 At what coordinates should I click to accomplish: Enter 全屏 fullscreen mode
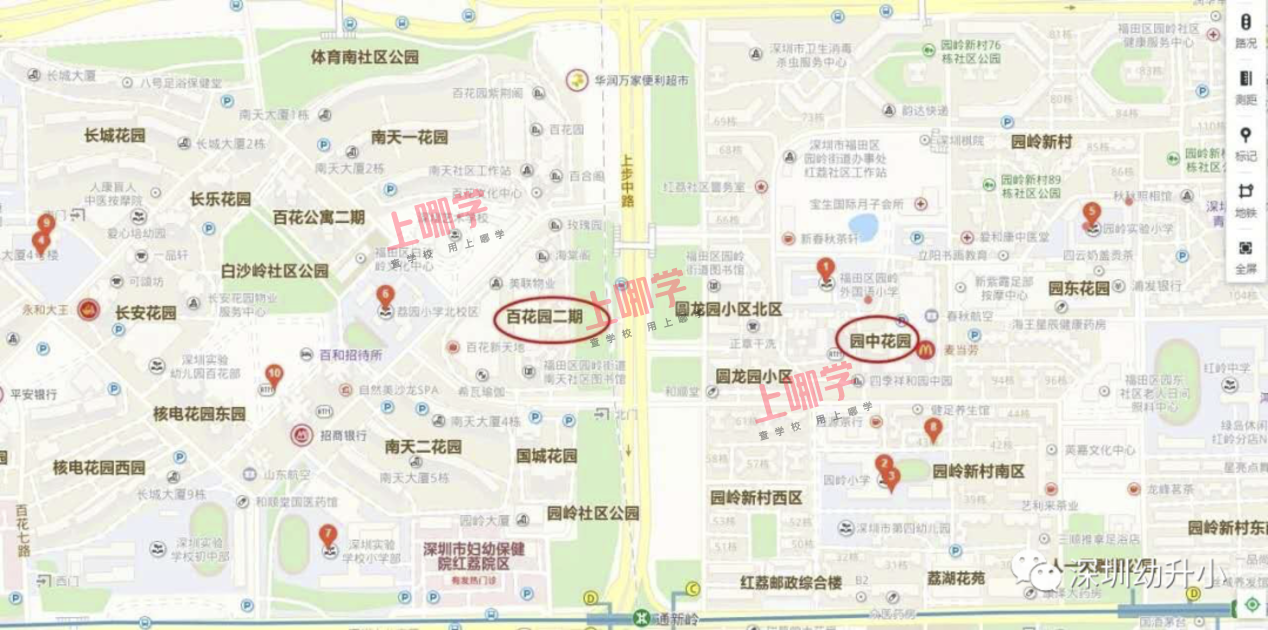[1245, 256]
